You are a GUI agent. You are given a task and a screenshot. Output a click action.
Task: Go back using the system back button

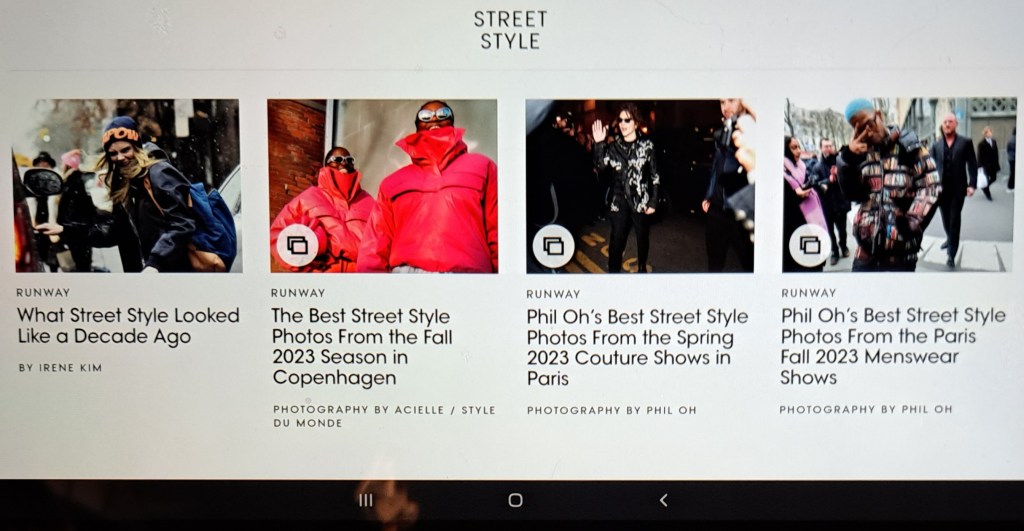tap(663, 500)
